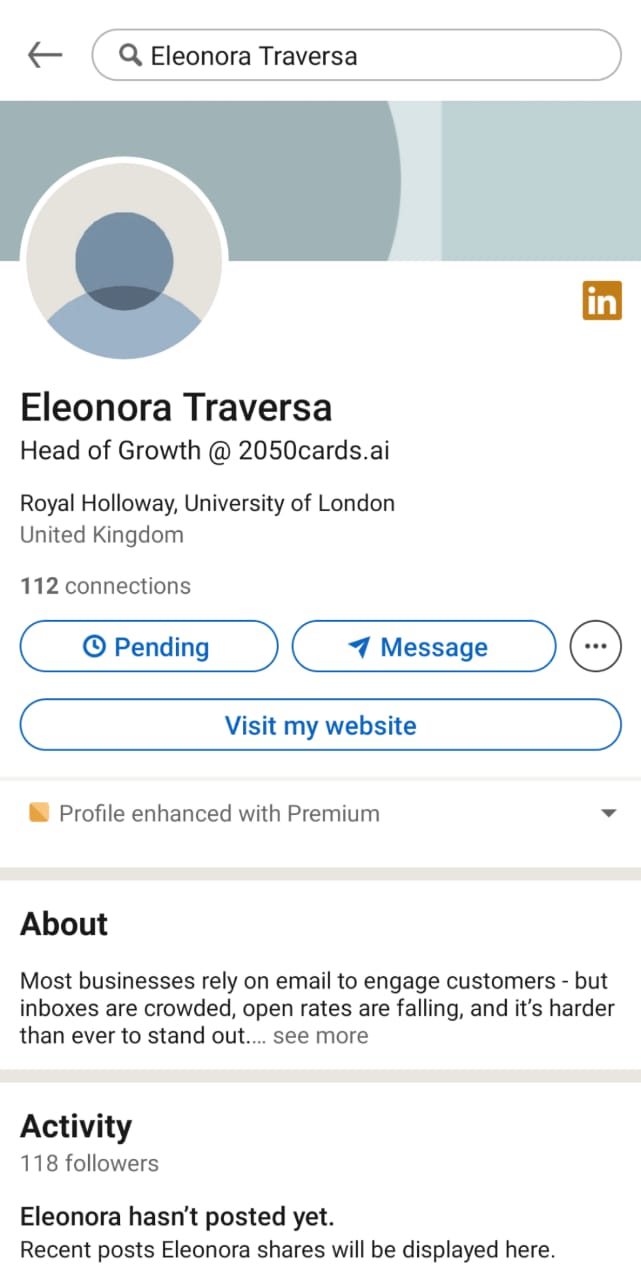Expand Profile enhanced with Premium
The height and width of the screenshot is (1280, 641).
[x=607, y=814]
